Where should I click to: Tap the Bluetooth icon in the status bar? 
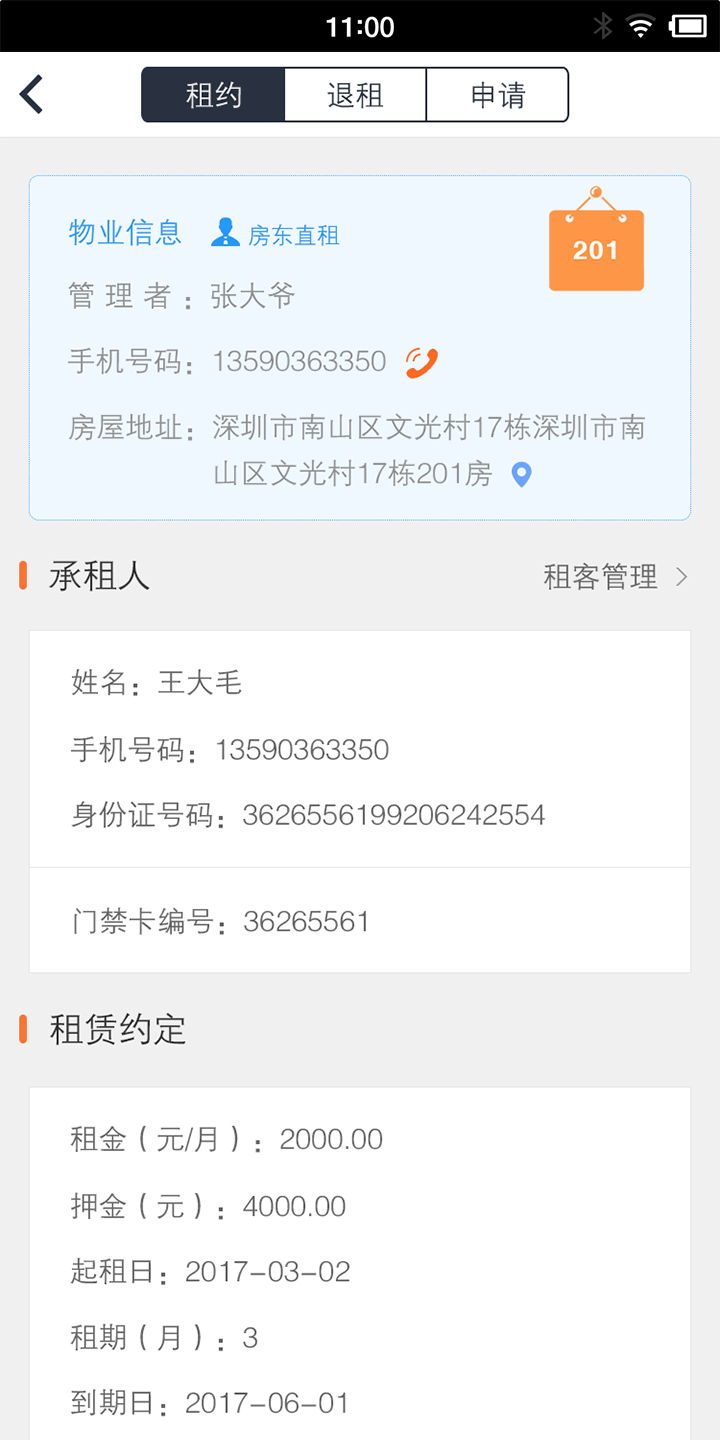point(604,26)
